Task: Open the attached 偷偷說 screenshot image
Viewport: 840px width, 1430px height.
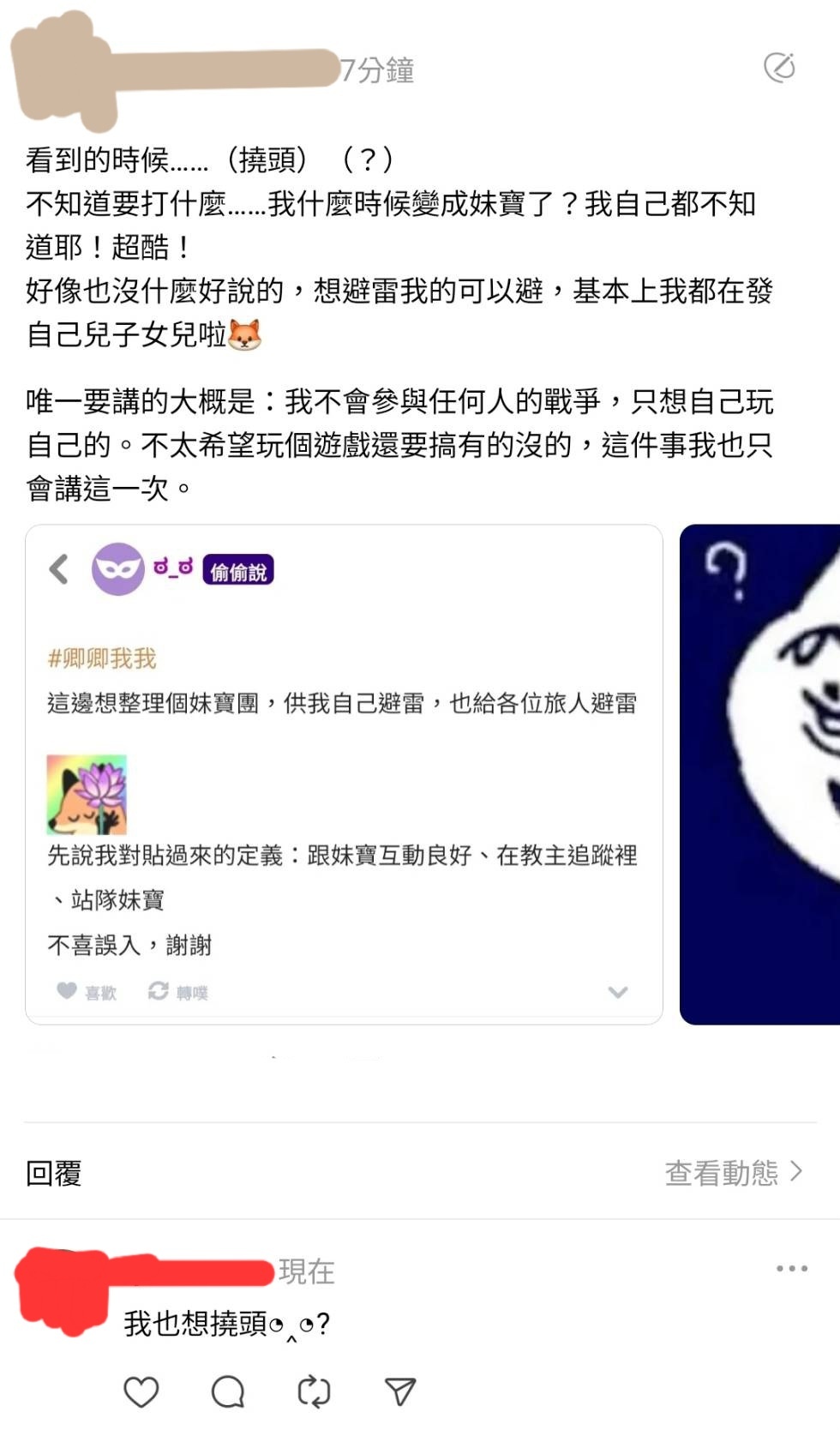Action: point(344,773)
